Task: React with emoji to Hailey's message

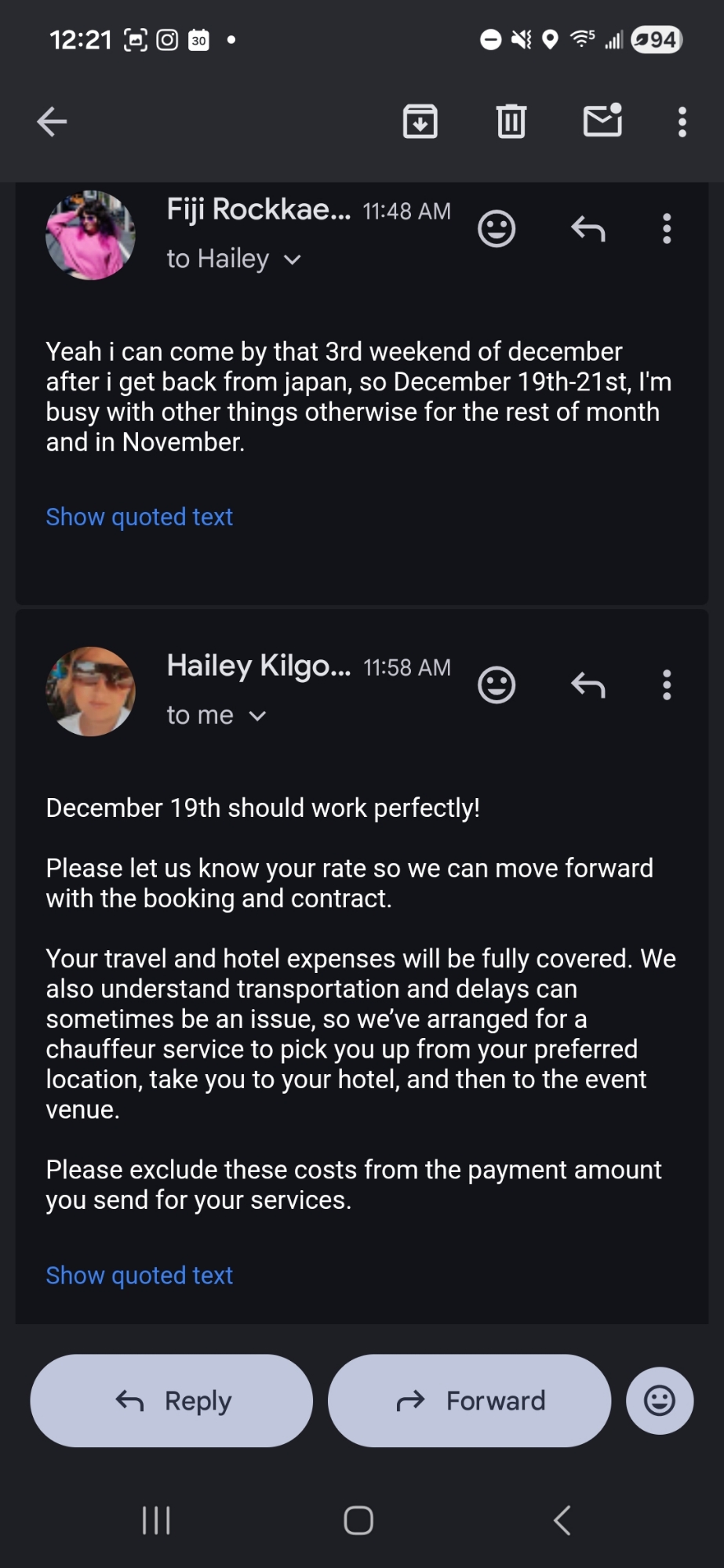Action: [497, 685]
